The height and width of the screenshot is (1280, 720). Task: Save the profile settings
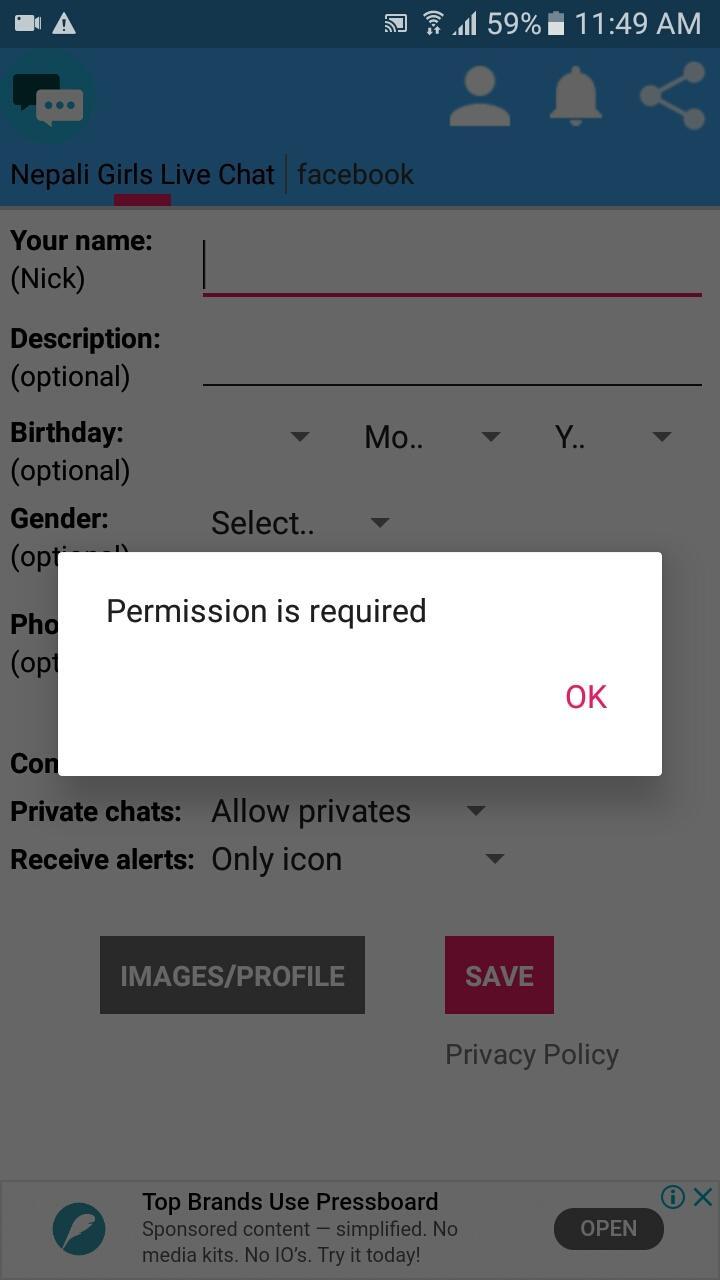pos(499,975)
